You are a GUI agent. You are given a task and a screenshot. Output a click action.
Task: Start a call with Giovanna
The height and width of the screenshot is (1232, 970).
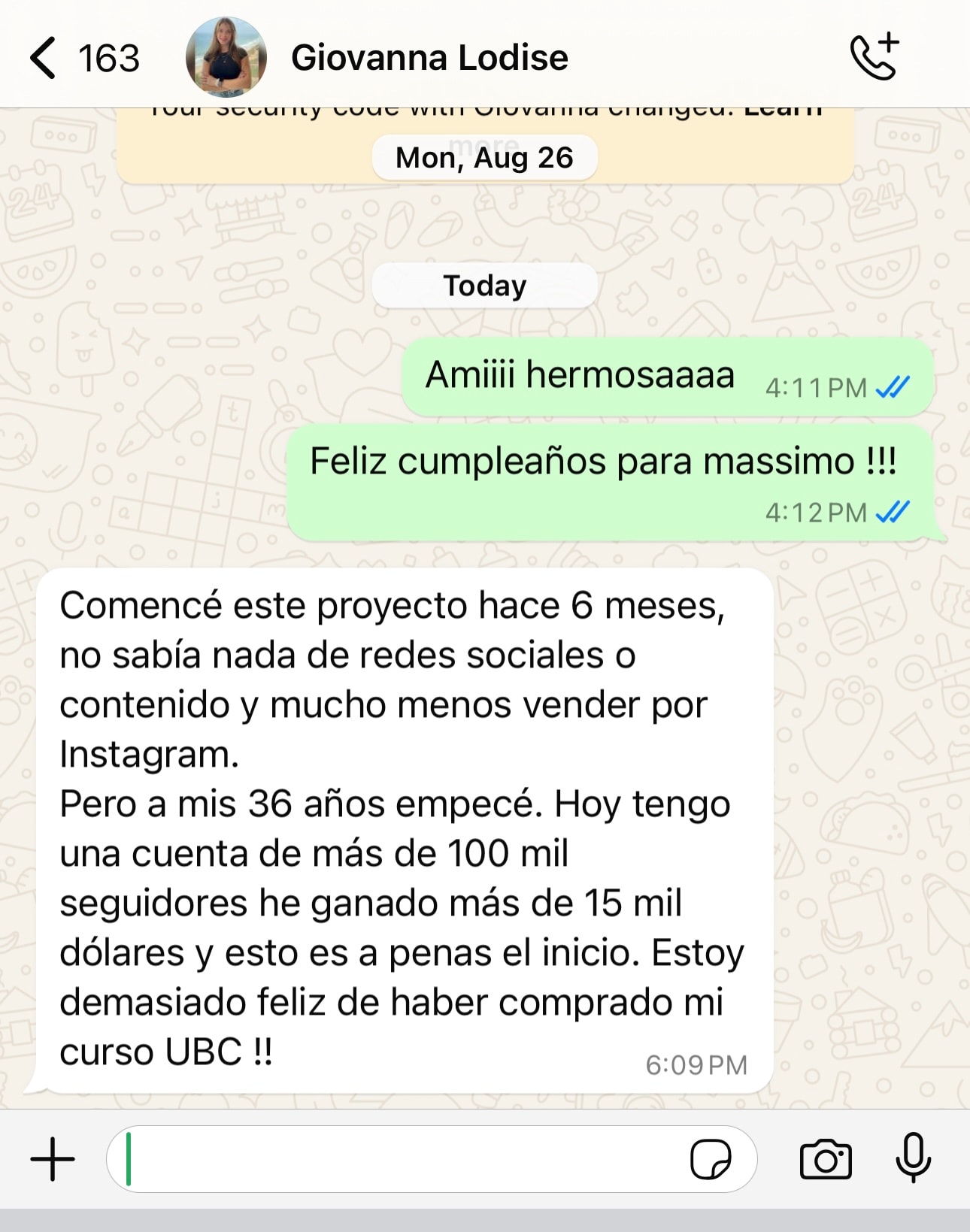875,56
